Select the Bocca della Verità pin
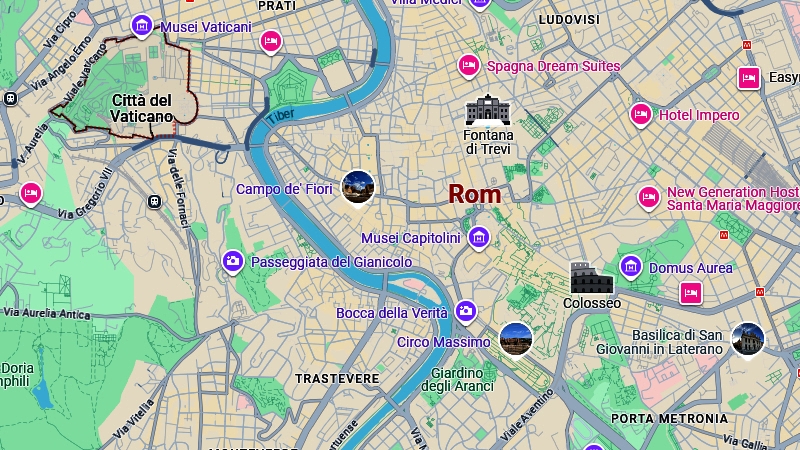Screen dimensions: 800x450 (x=465, y=312)
